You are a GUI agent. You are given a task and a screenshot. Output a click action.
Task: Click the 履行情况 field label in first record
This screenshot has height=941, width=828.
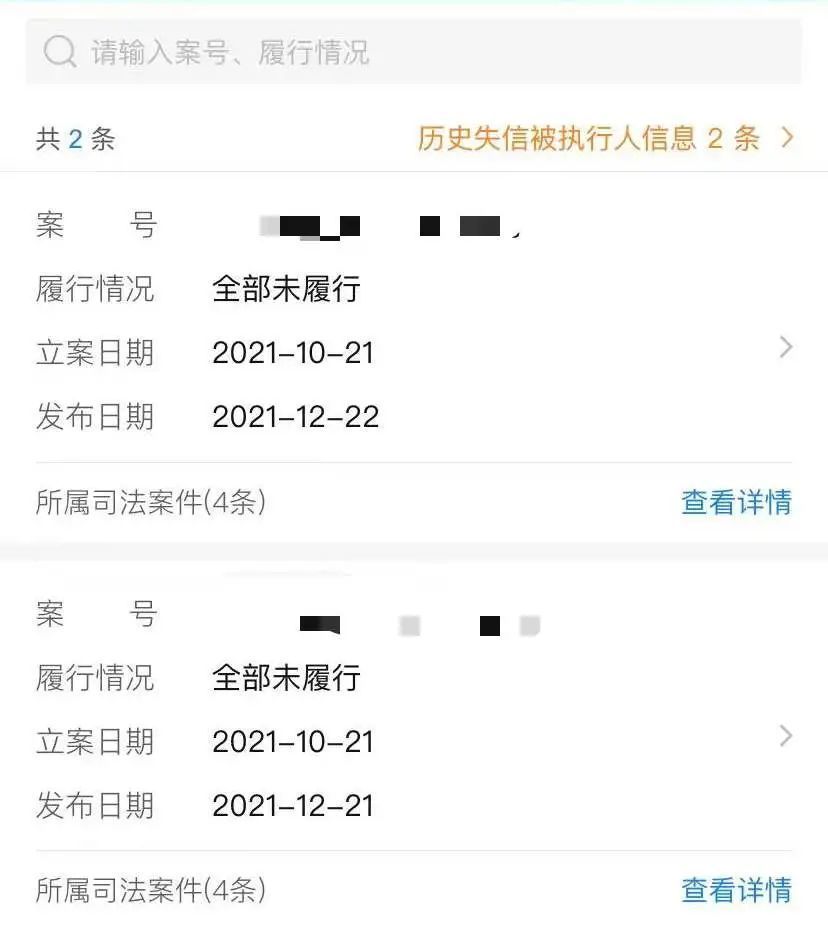coord(97,287)
